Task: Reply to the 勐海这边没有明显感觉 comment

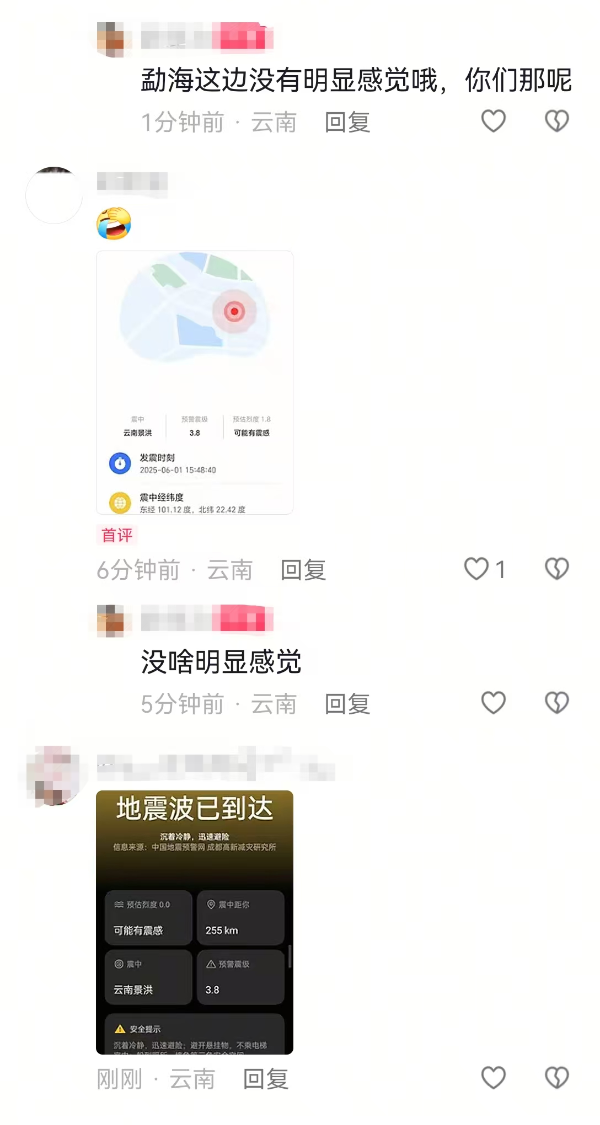Action: 347,122
